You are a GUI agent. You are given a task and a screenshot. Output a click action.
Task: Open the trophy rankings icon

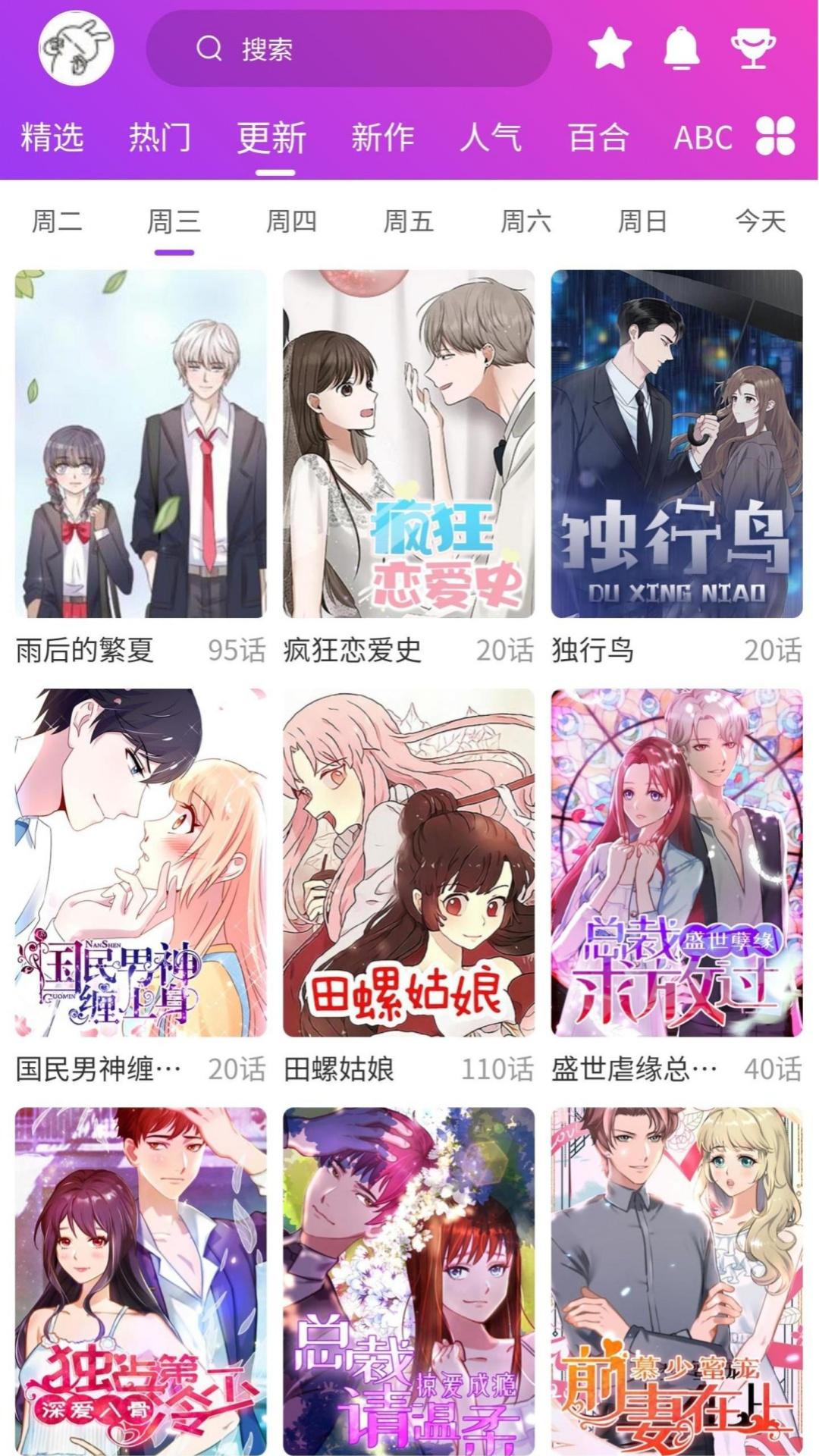click(752, 48)
